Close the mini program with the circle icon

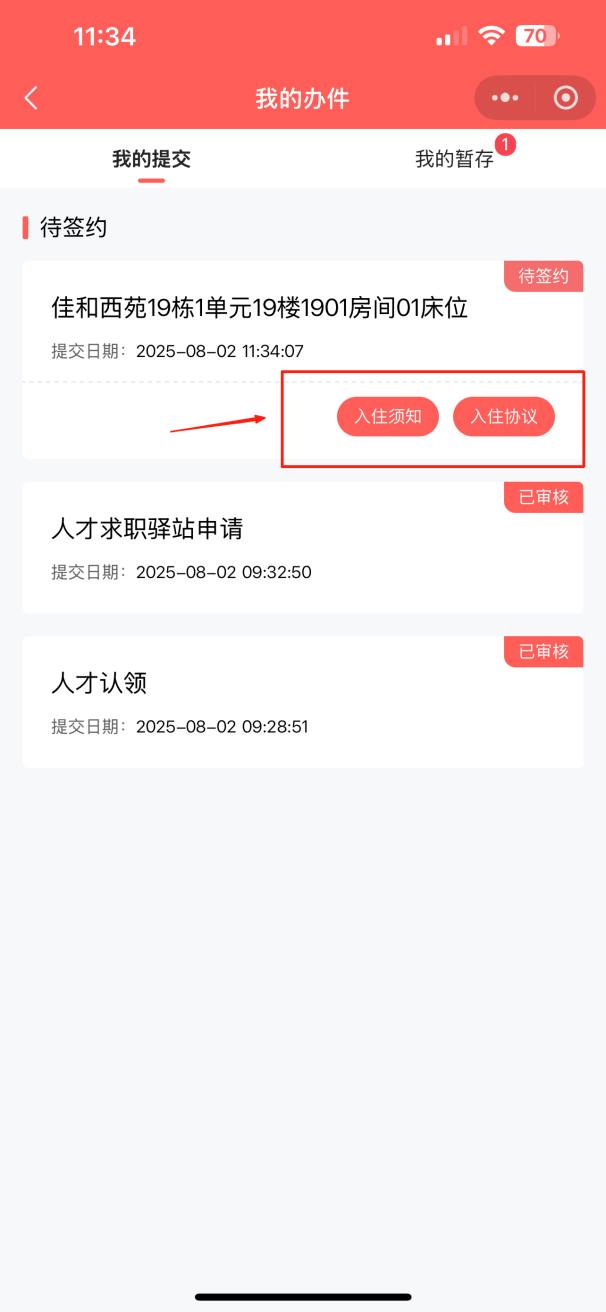(x=565, y=98)
